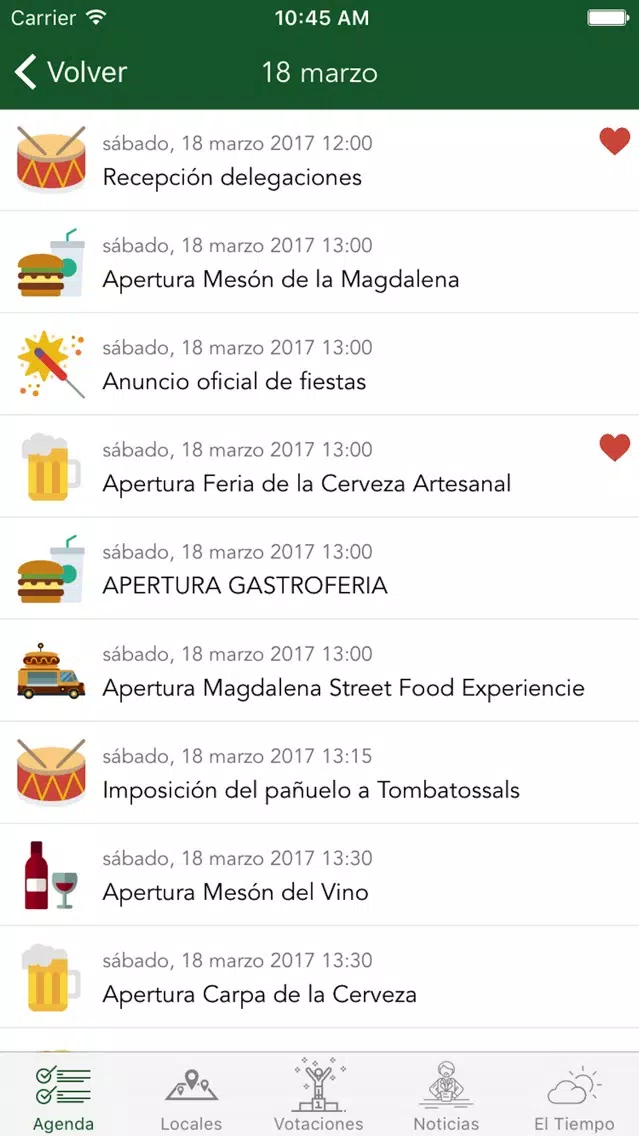Open the Apertura Mesón de la Magdalena event

tap(320, 262)
